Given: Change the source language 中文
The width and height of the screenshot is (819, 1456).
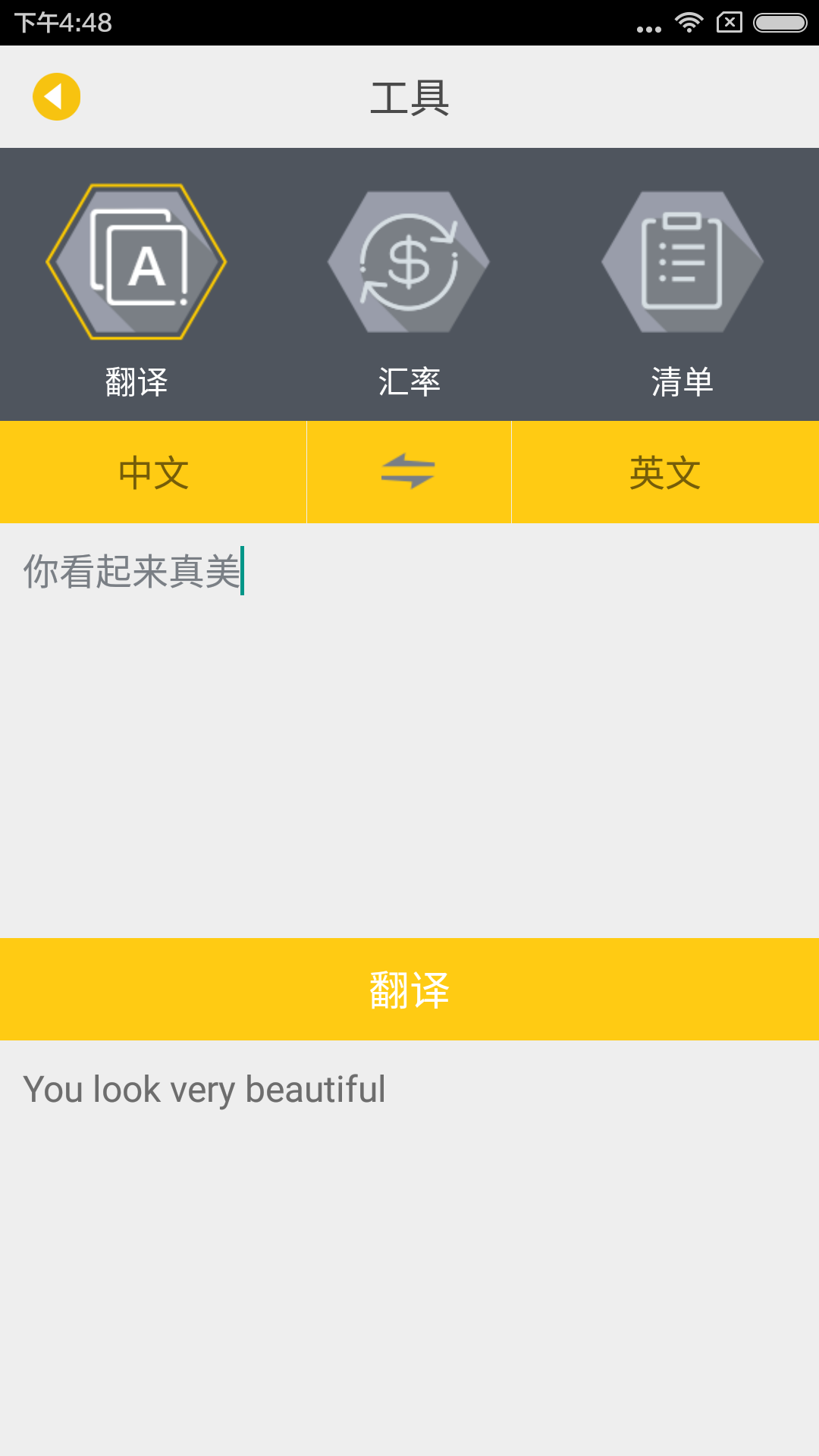Looking at the screenshot, I should 153,472.
